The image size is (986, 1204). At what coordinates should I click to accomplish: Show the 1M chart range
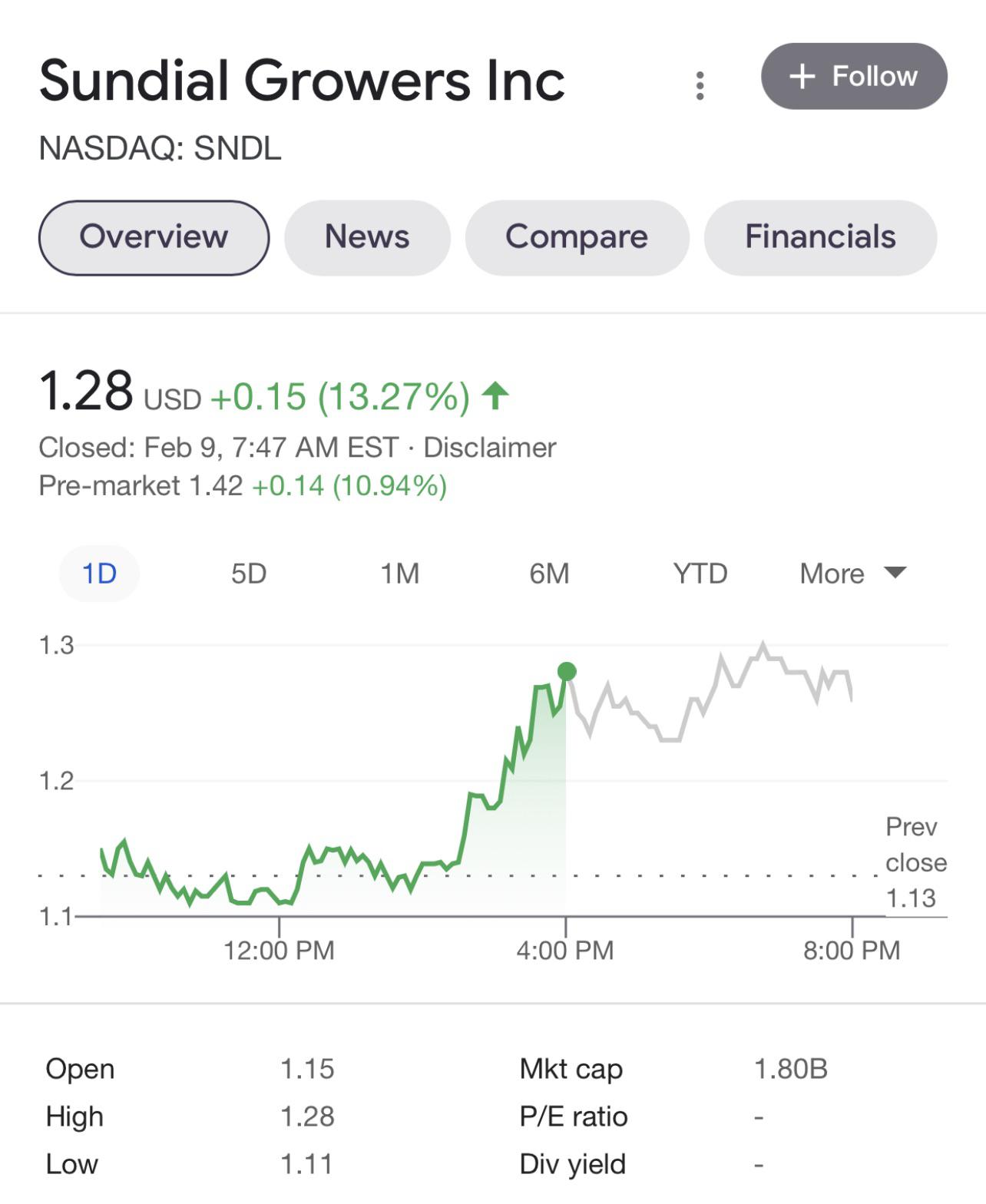[x=399, y=573]
